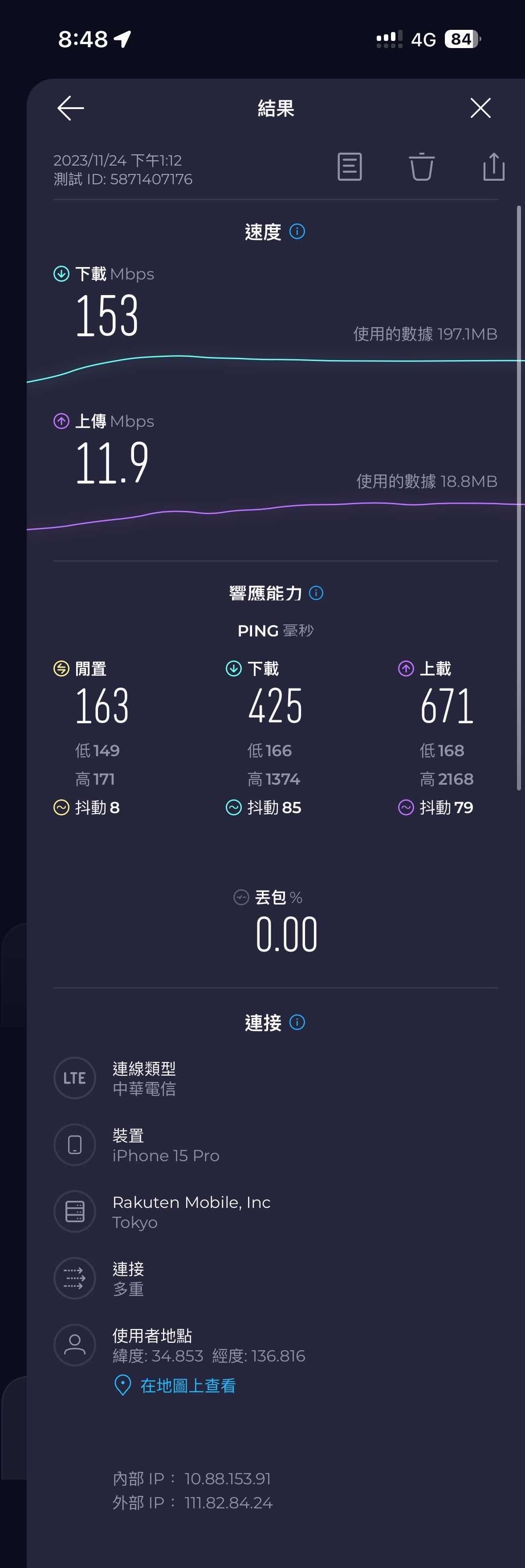Tap the 在地圖上查看 link
The width and height of the screenshot is (525, 1568).
click(187, 1386)
